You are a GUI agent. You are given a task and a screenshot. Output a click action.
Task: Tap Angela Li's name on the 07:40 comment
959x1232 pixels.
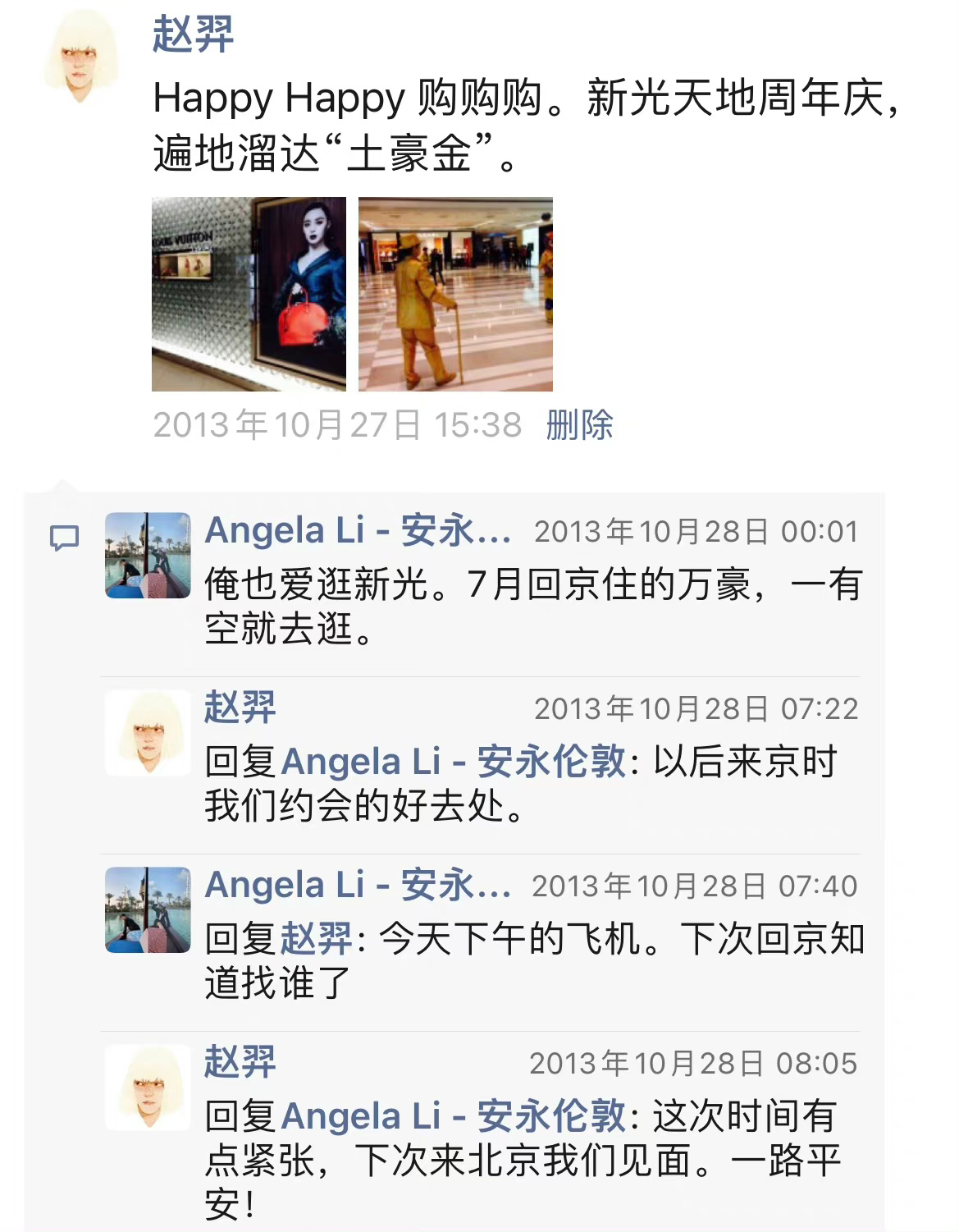click(358, 886)
